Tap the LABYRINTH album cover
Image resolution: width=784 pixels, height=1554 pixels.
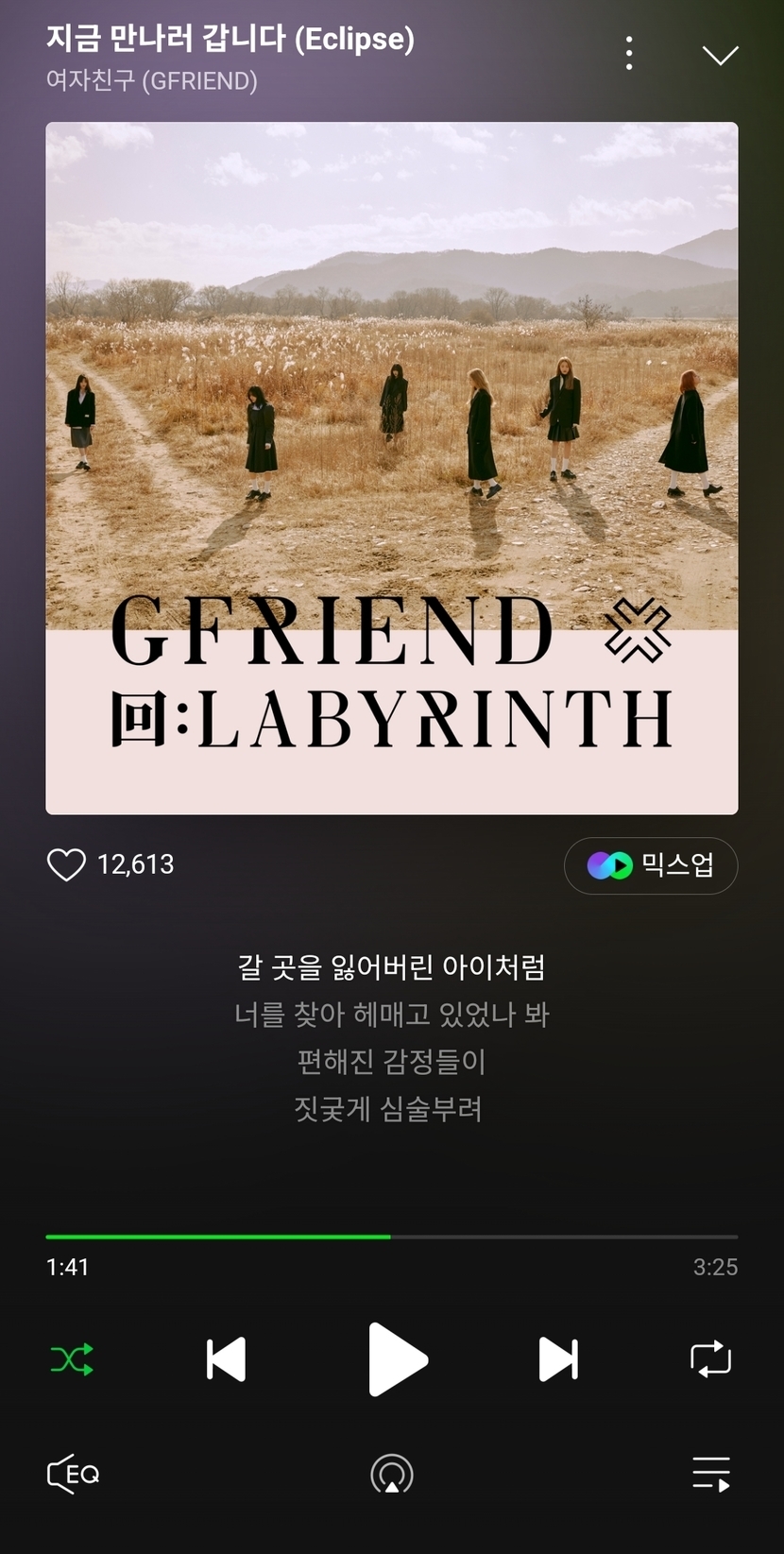(391, 468)
